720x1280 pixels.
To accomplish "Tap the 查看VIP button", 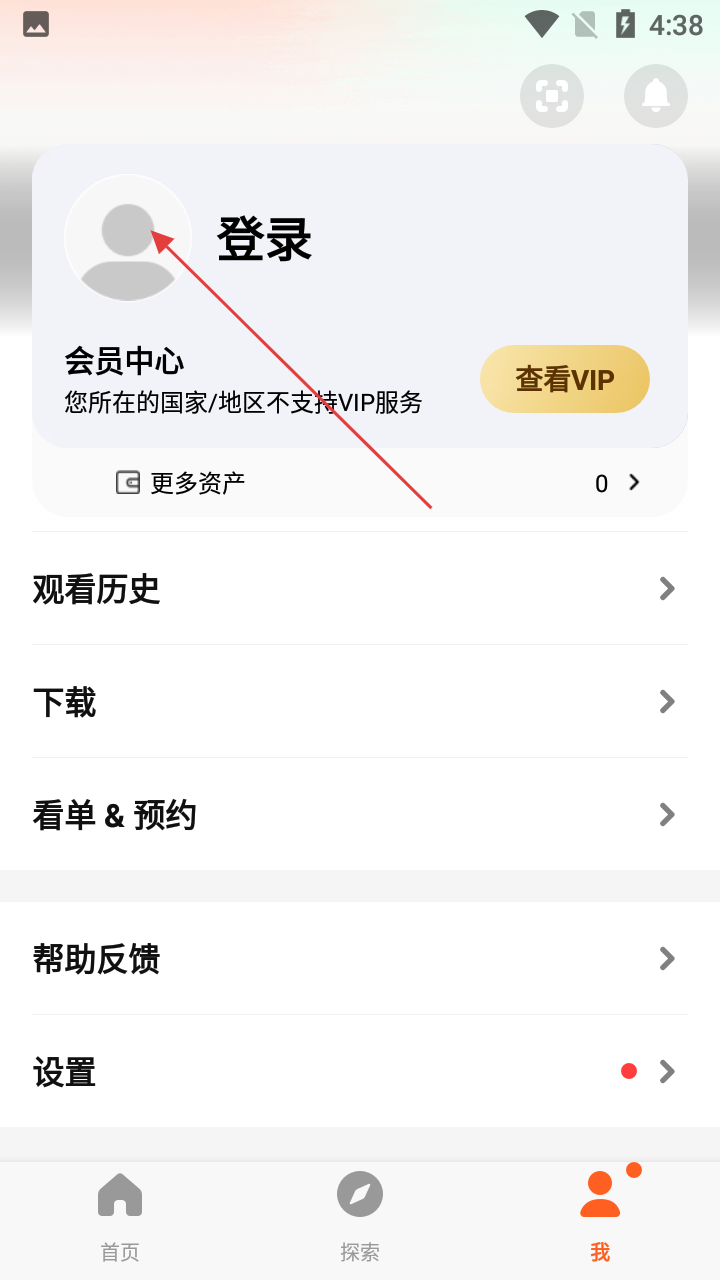I will pyautogui.click(x=565, y=380).
